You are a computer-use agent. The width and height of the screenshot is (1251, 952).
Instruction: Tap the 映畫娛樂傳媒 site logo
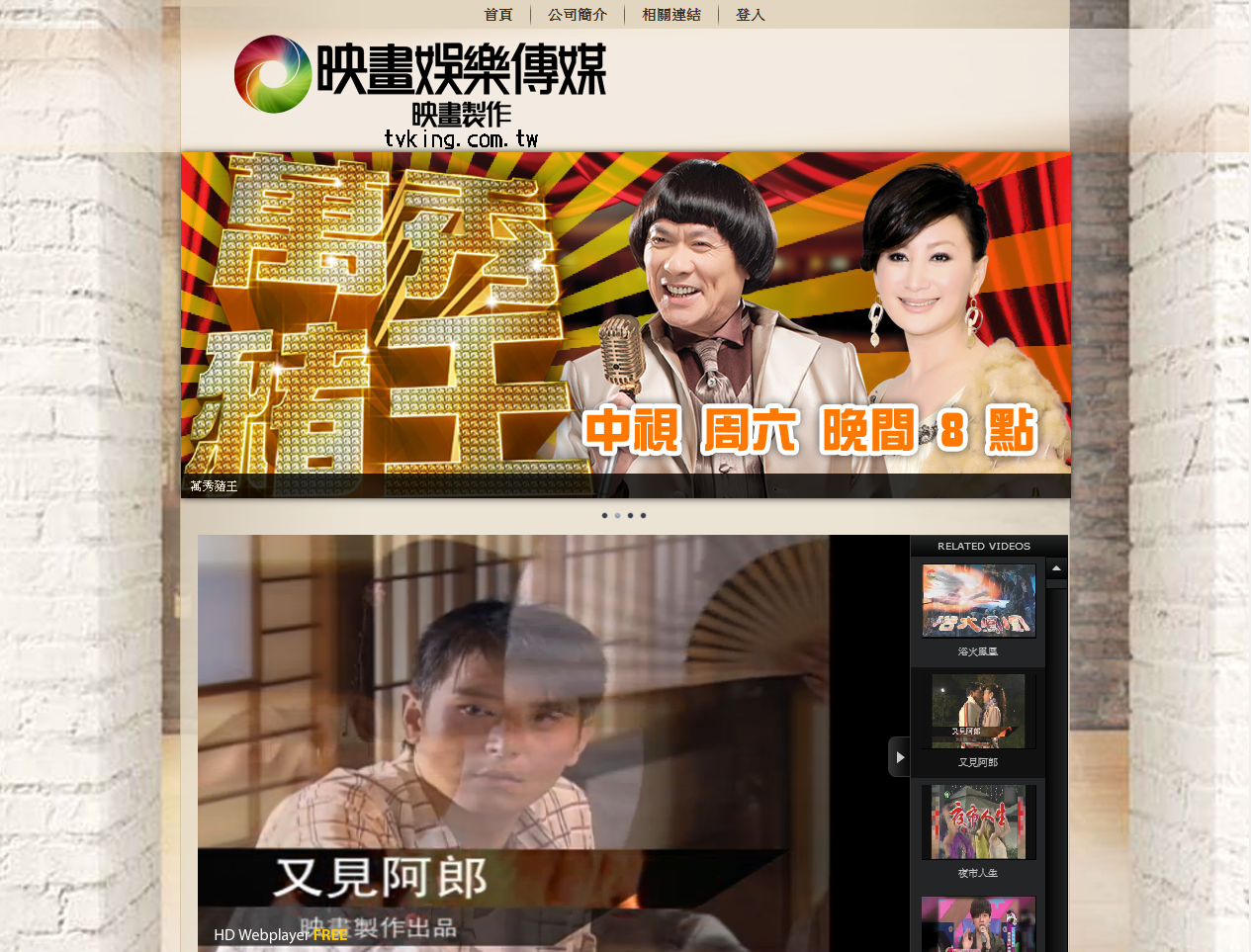point(420,91)
